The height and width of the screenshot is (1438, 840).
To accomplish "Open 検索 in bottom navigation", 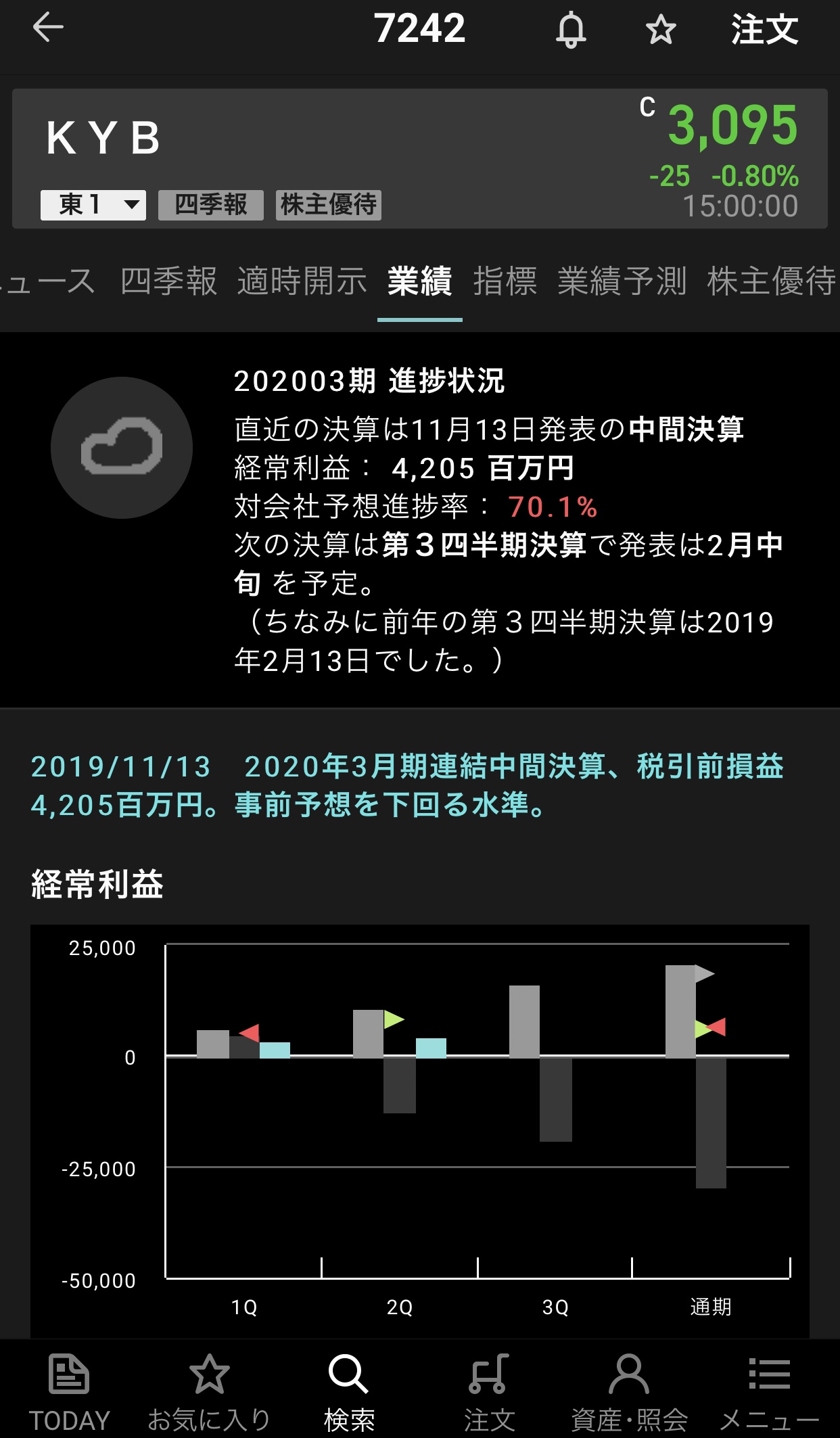I will tap(349, 1392).
